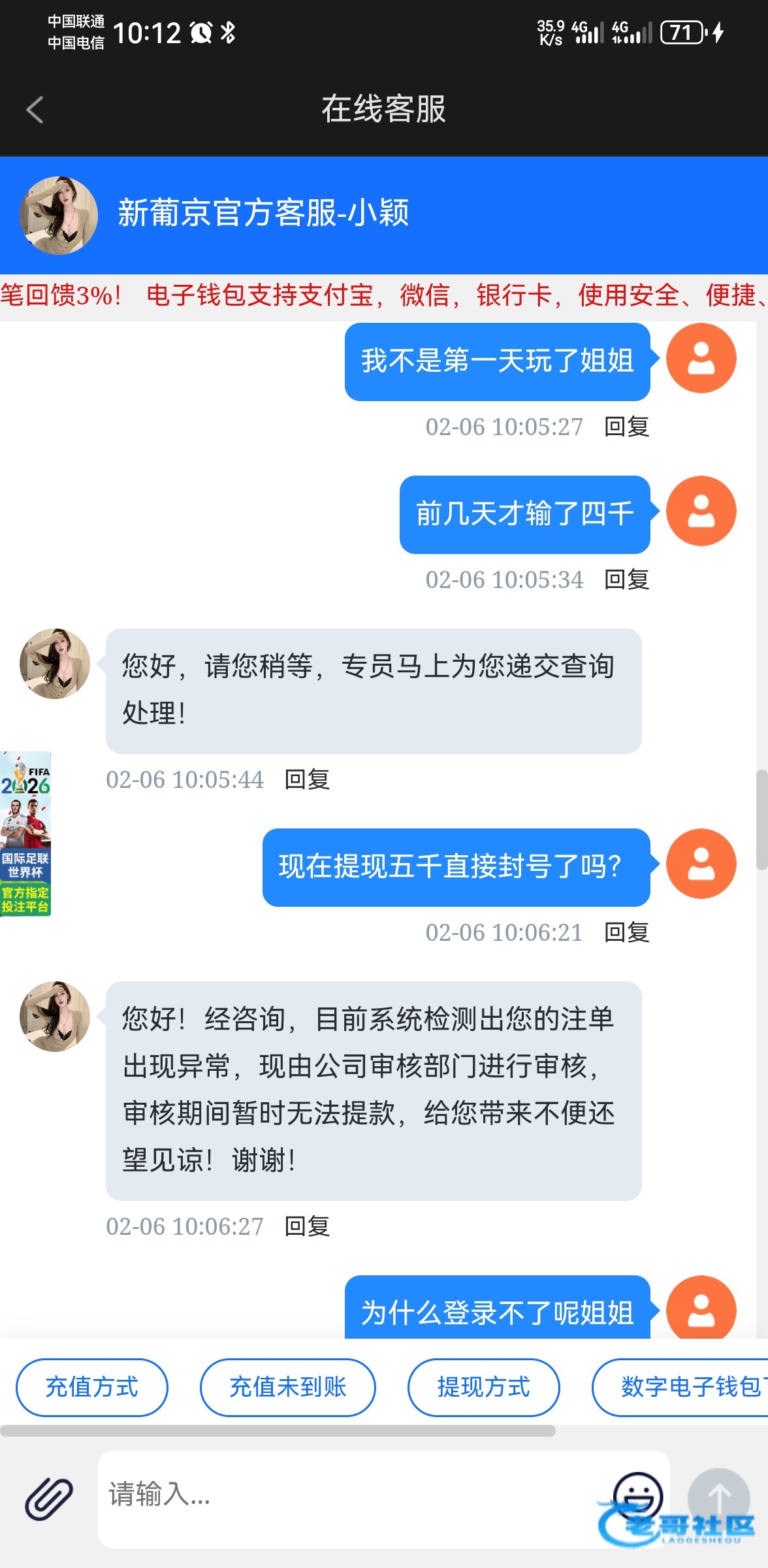The image size is (768, 1568).
Task: Select the 充值未到账 quick-reply chip
Action: click(287, 1386)
